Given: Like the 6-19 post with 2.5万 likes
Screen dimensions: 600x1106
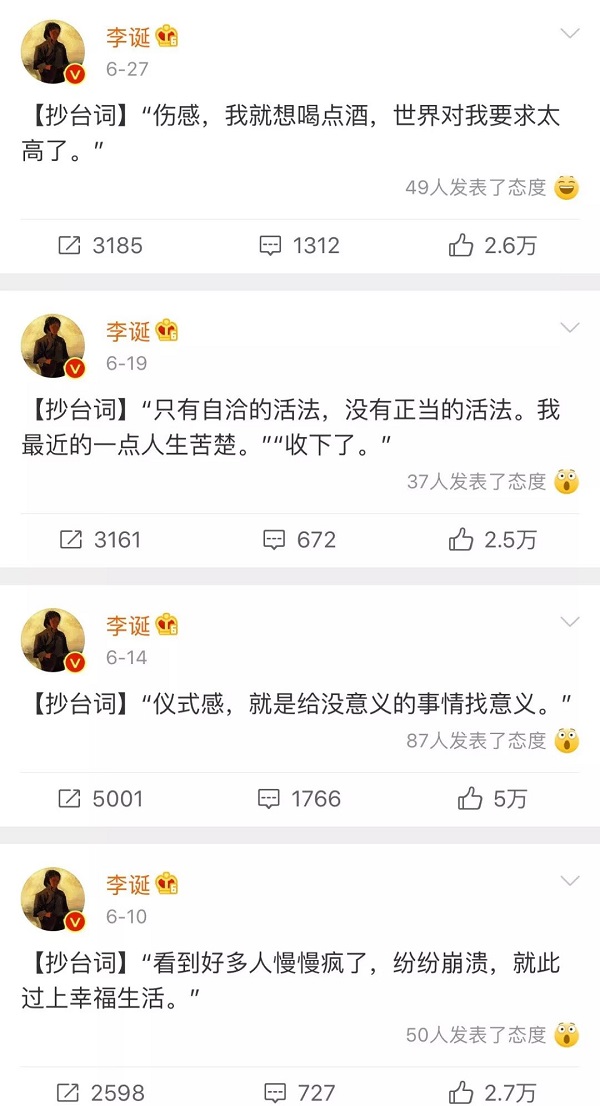Looking at the screenshot, I should coord(492,540).
